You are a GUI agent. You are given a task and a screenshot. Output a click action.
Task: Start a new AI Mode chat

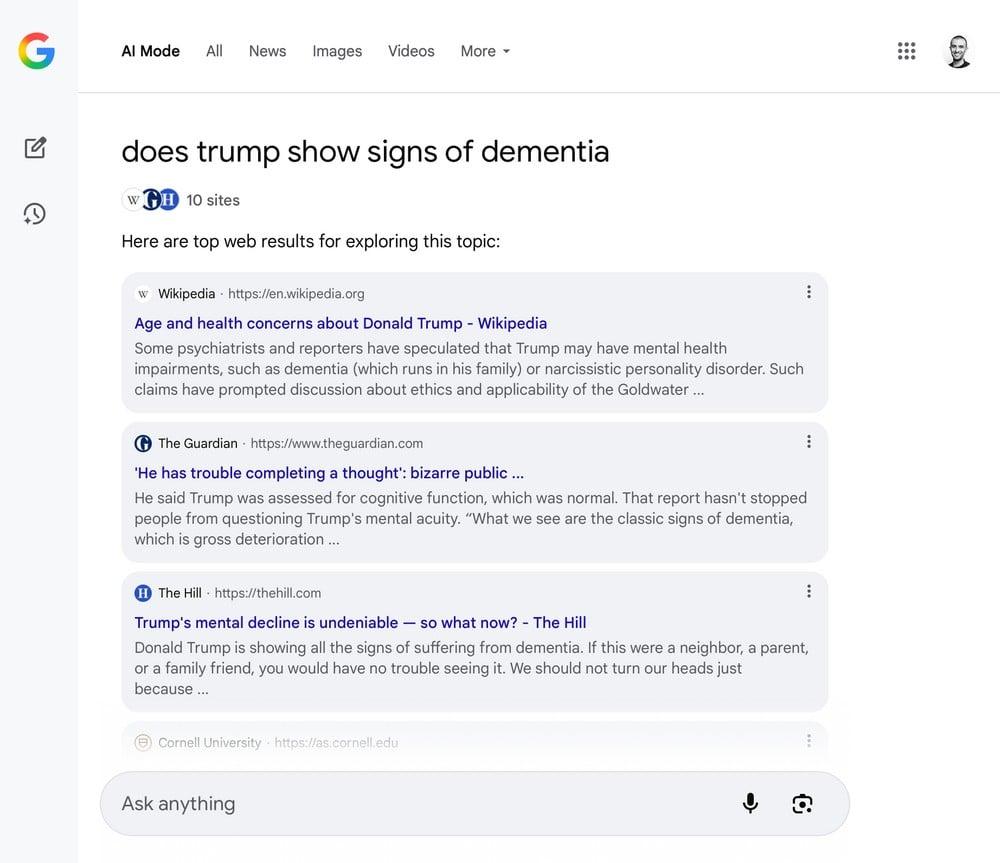[x=35, y=148]
